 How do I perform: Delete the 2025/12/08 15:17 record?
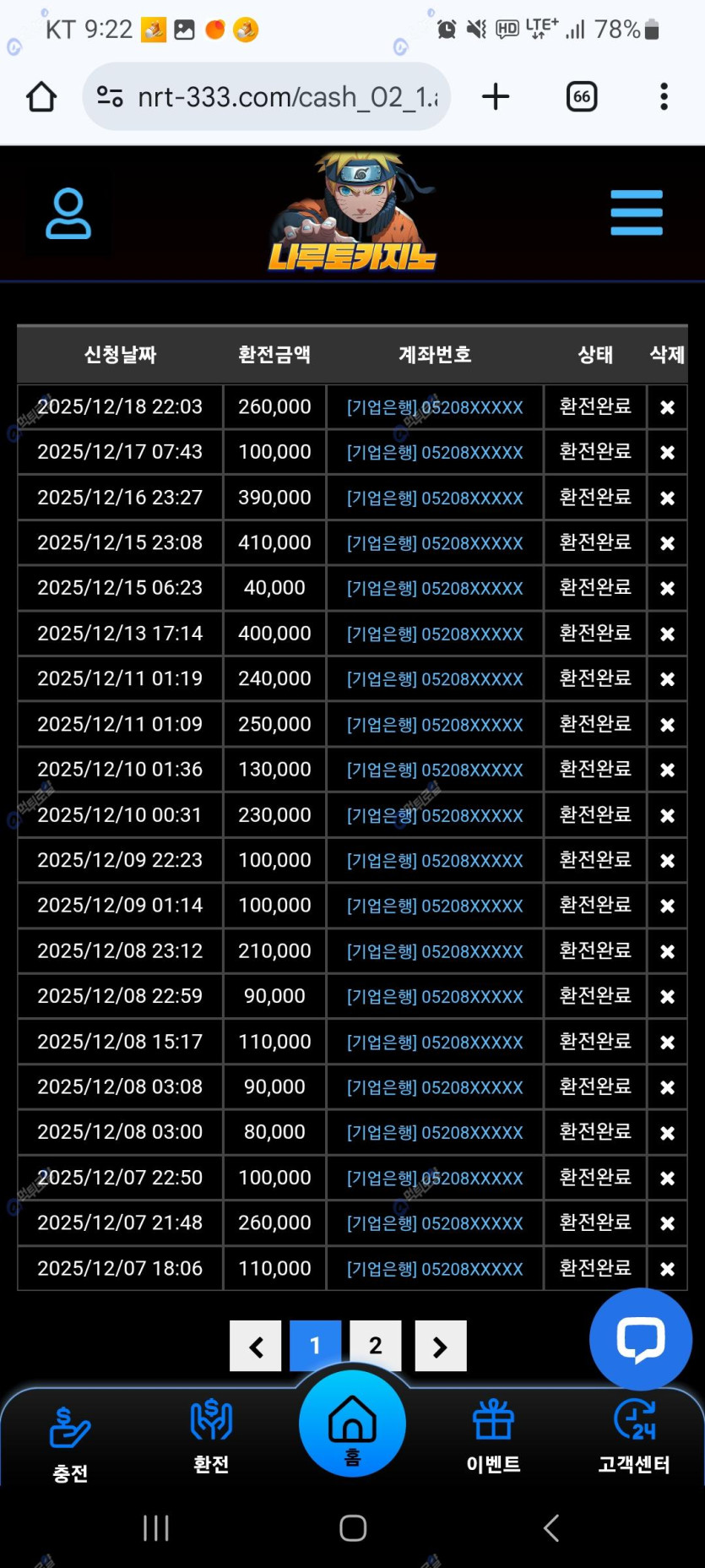click(667, 1042)
